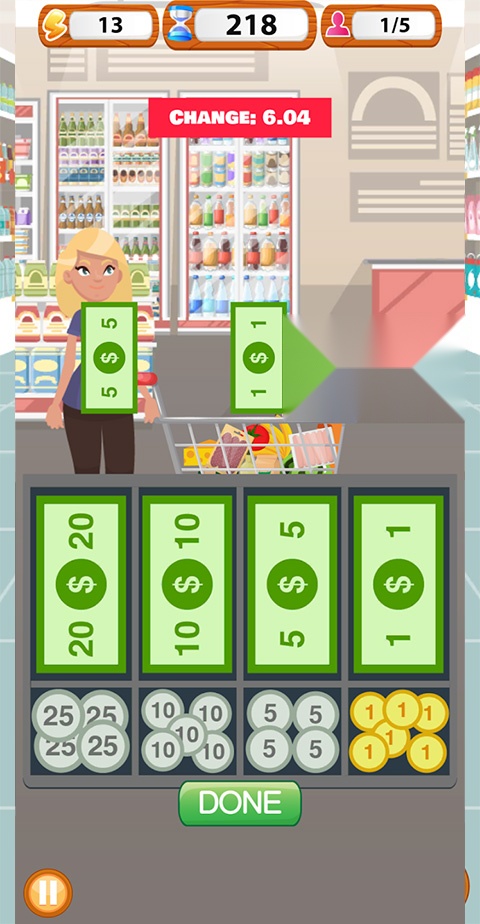The height and width of the screenshot is (924, 480).
Task: Pause the game
Action: 48,893
